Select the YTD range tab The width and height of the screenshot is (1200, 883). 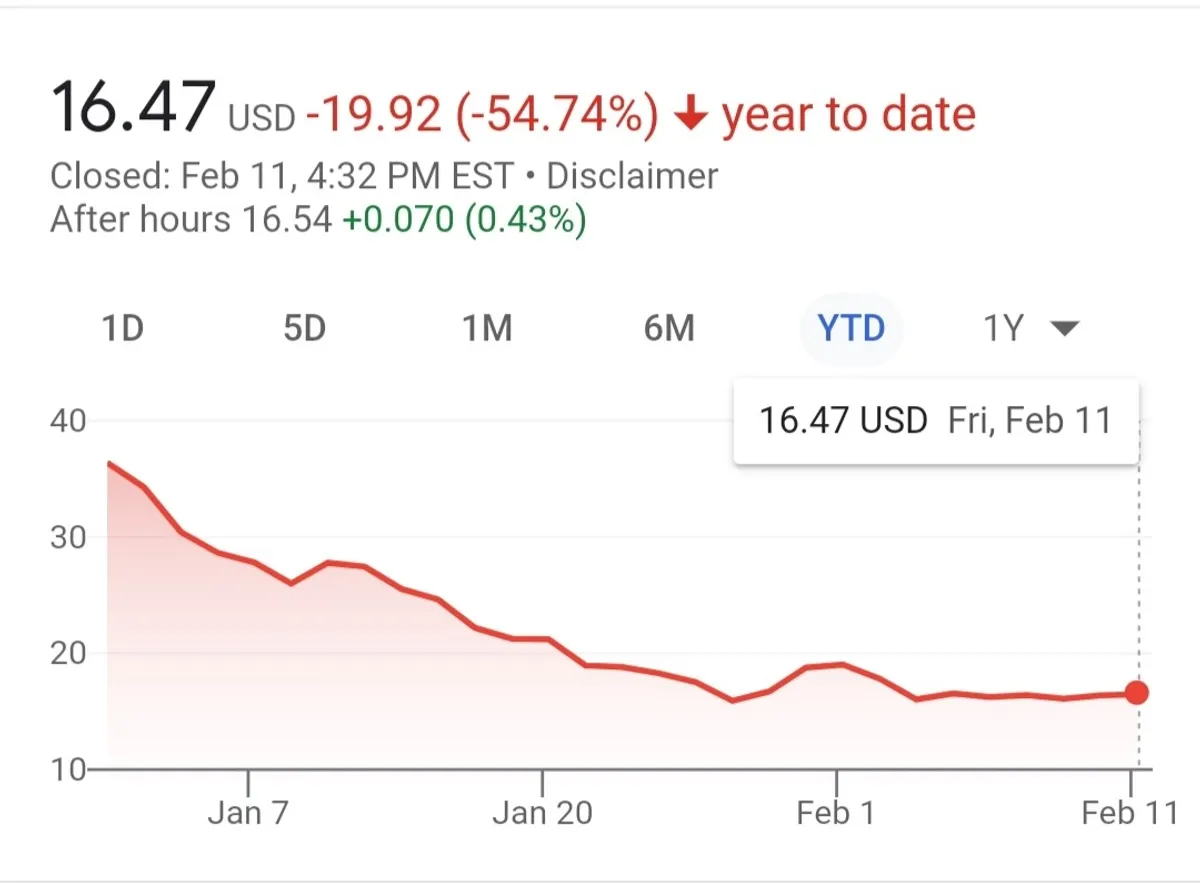pyautogui.click(x=852, y=328)
